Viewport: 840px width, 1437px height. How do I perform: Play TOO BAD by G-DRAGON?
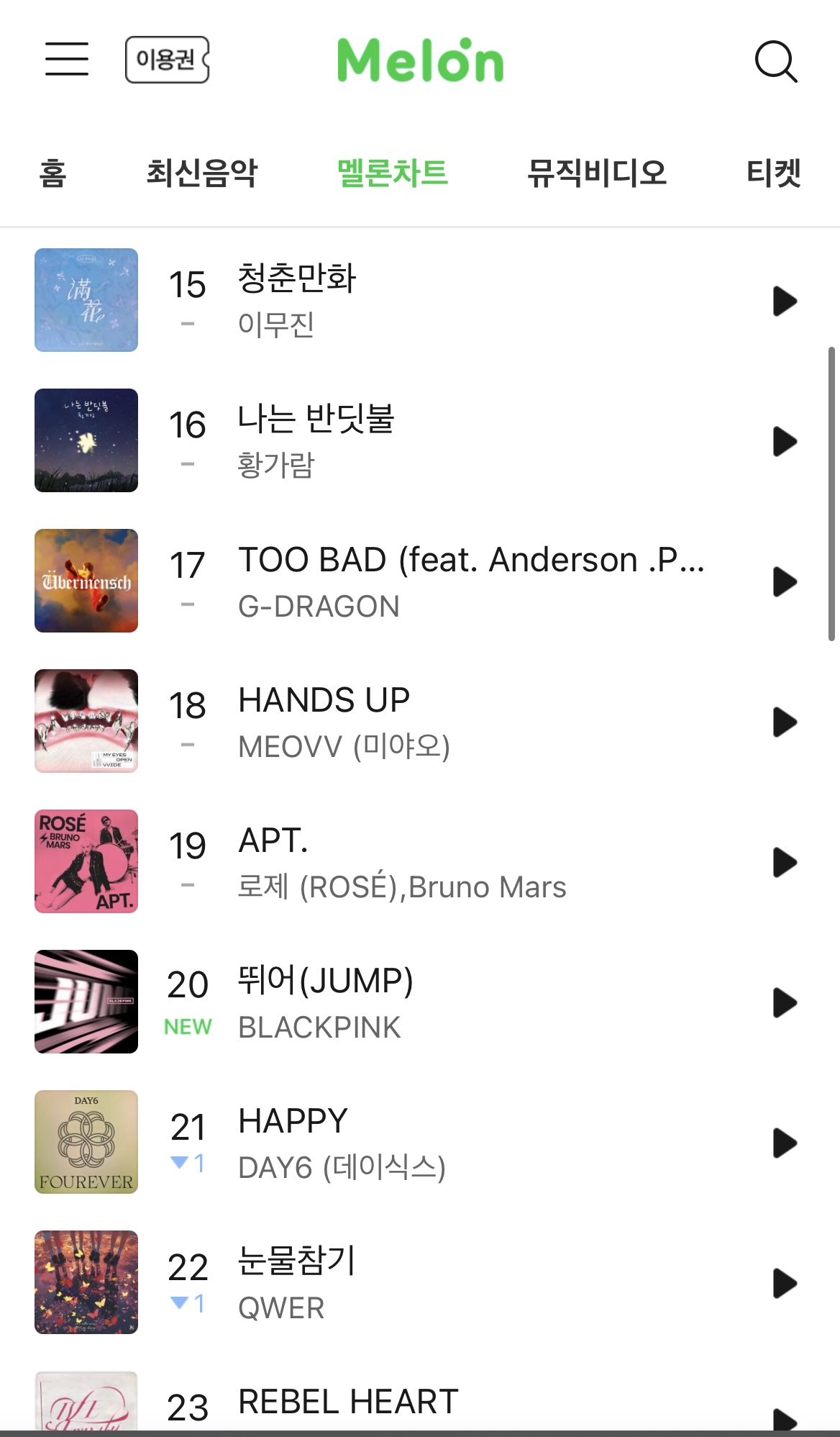click(784, 581)
